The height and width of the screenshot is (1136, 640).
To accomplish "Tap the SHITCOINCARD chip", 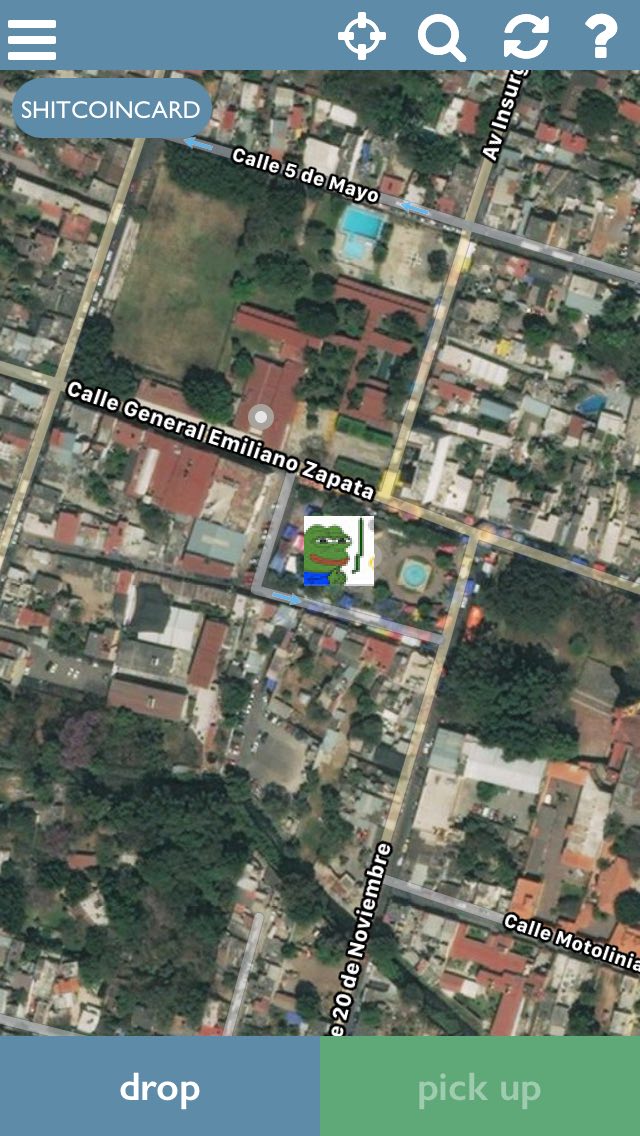I will coord(111,109).
